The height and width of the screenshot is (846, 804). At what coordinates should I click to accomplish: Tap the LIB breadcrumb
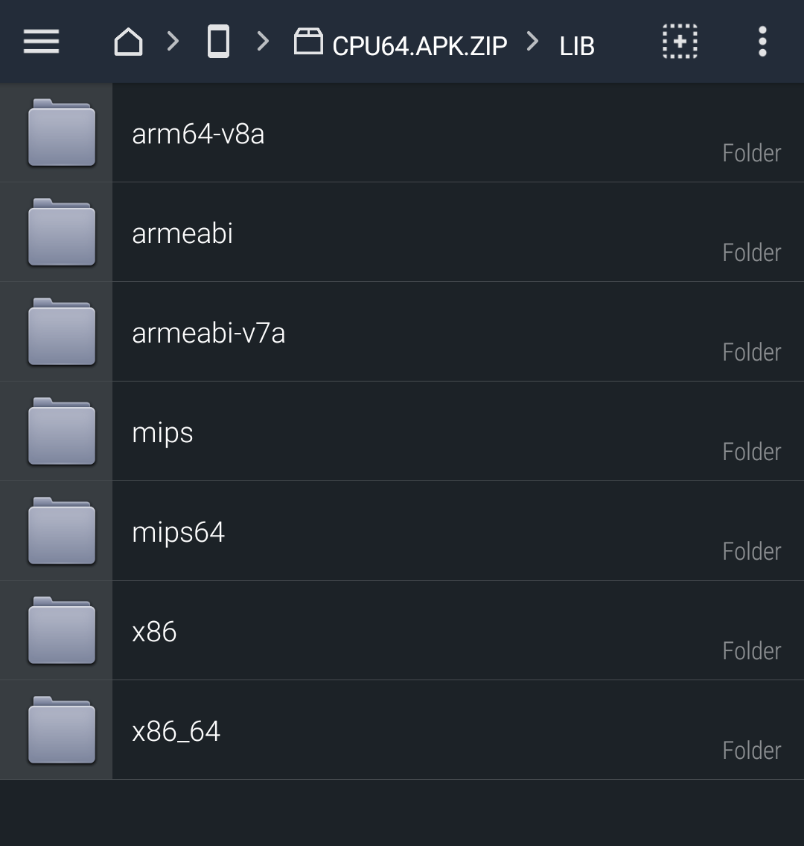(x=577, y=46)
